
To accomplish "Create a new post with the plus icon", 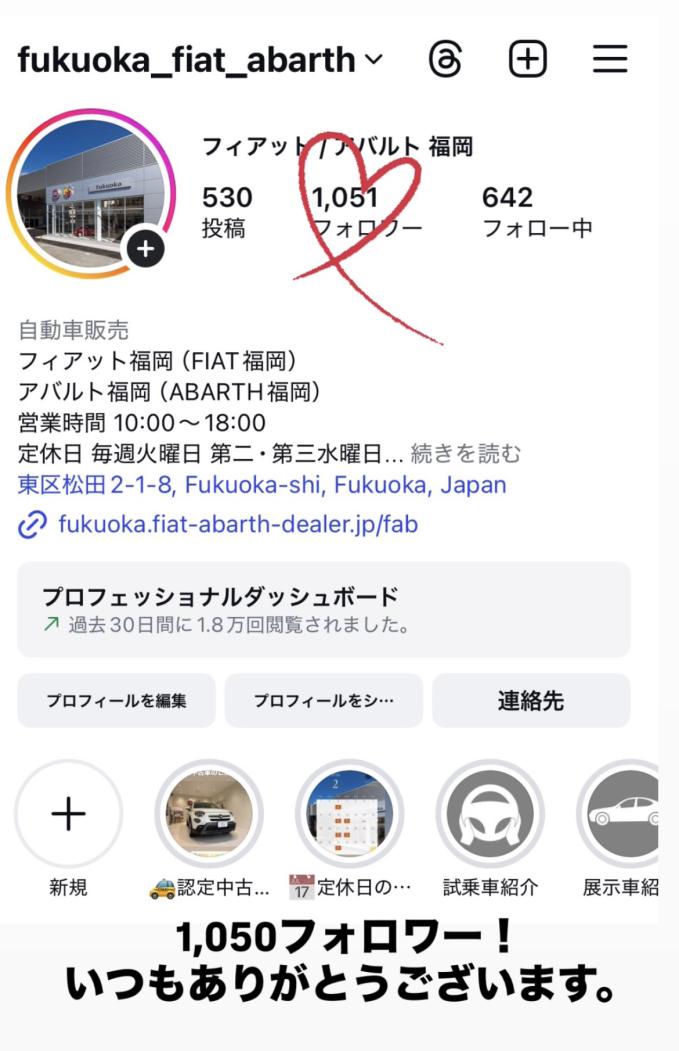I will [x=528, y=60].
